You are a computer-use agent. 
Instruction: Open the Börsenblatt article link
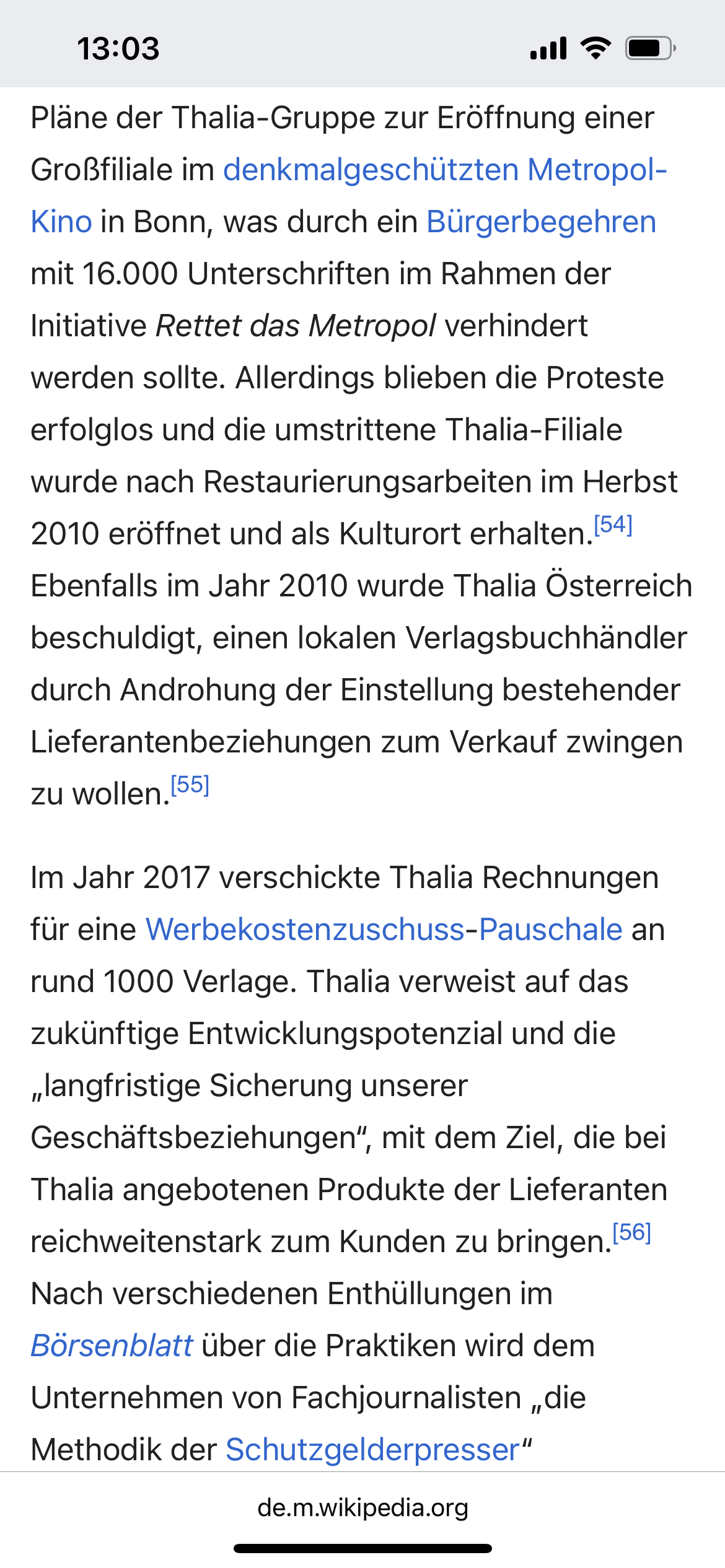(112, 1345)
